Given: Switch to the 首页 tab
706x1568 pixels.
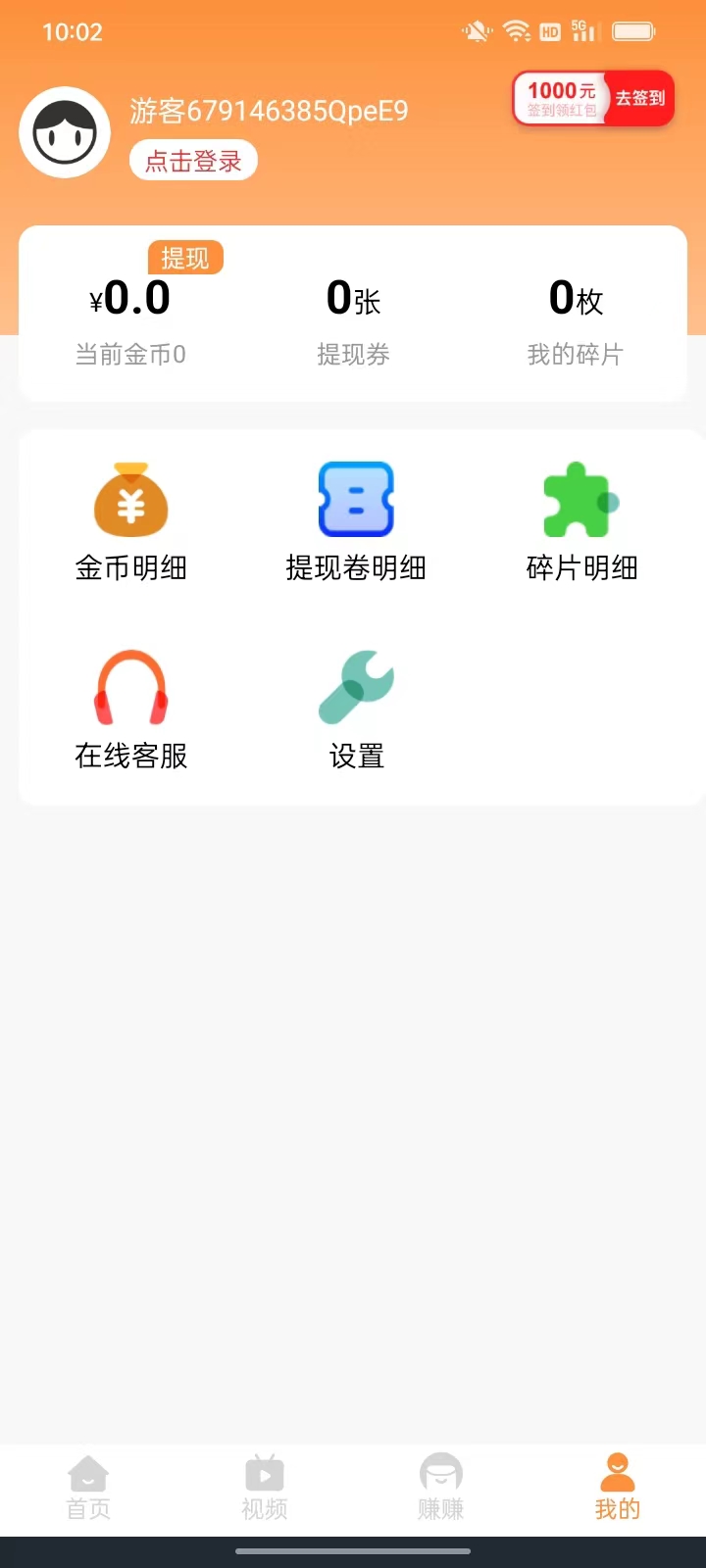Looking at the screenshot, I should click(87, 1488).
